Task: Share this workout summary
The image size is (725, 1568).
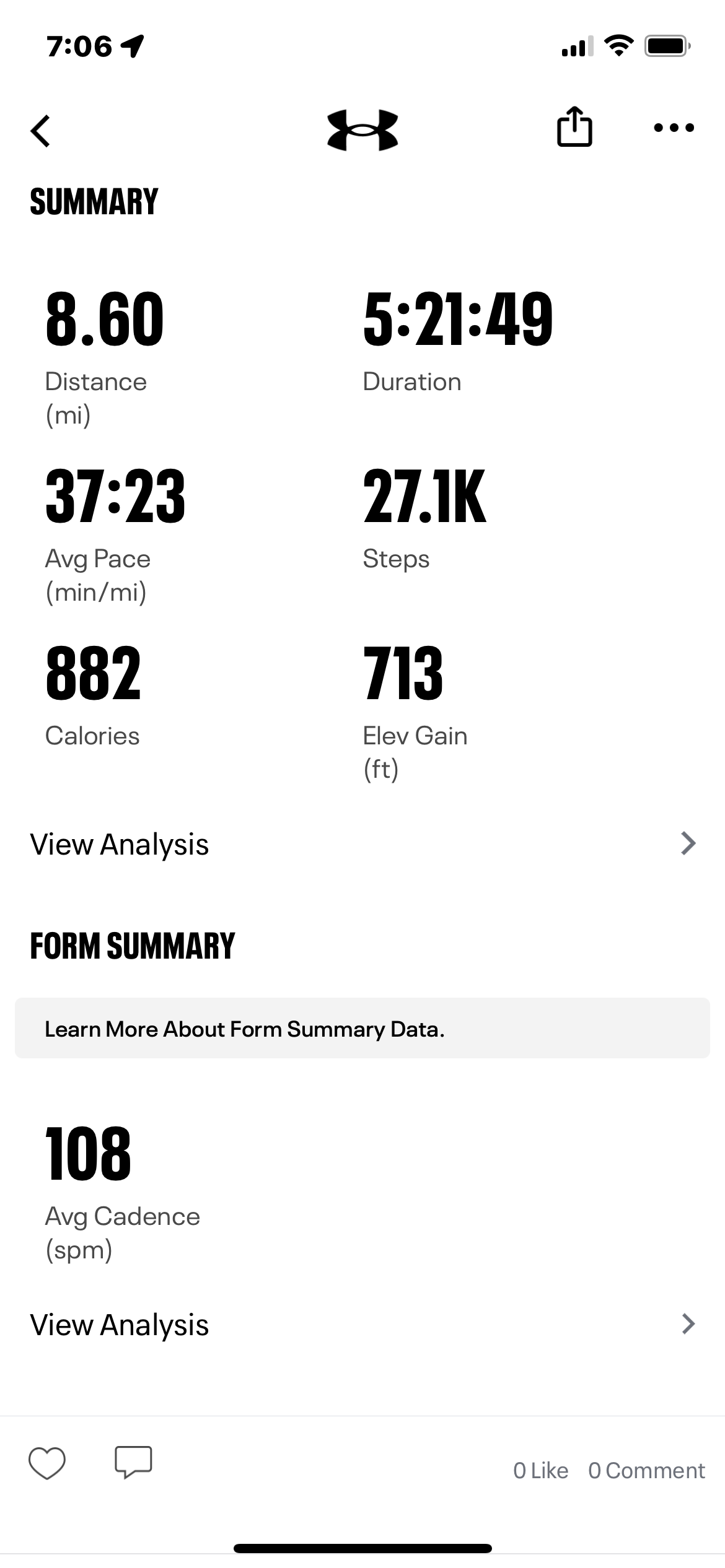Action: click(574, 128)
